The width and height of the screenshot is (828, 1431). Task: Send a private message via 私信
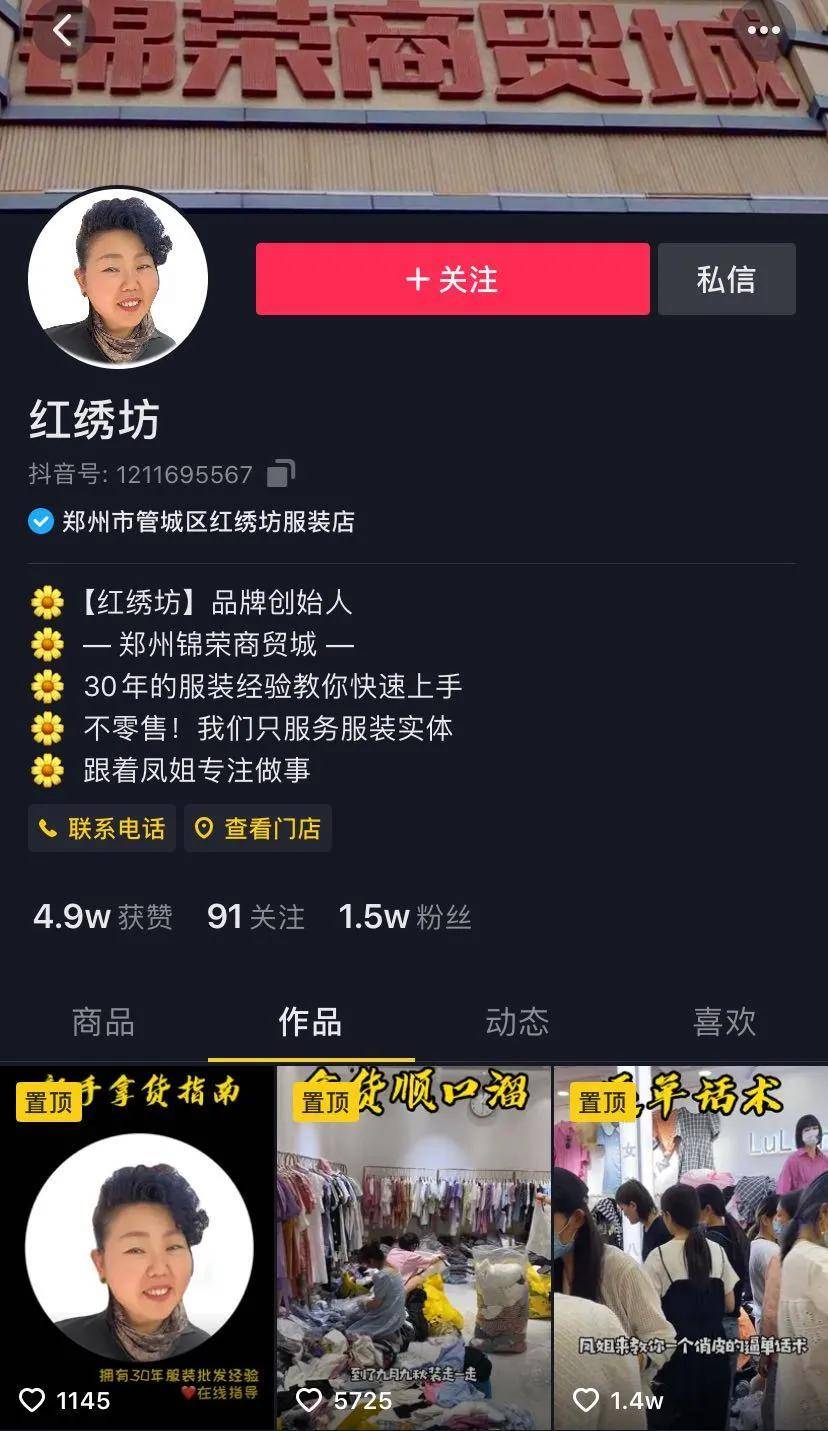[x=726, y=279]
